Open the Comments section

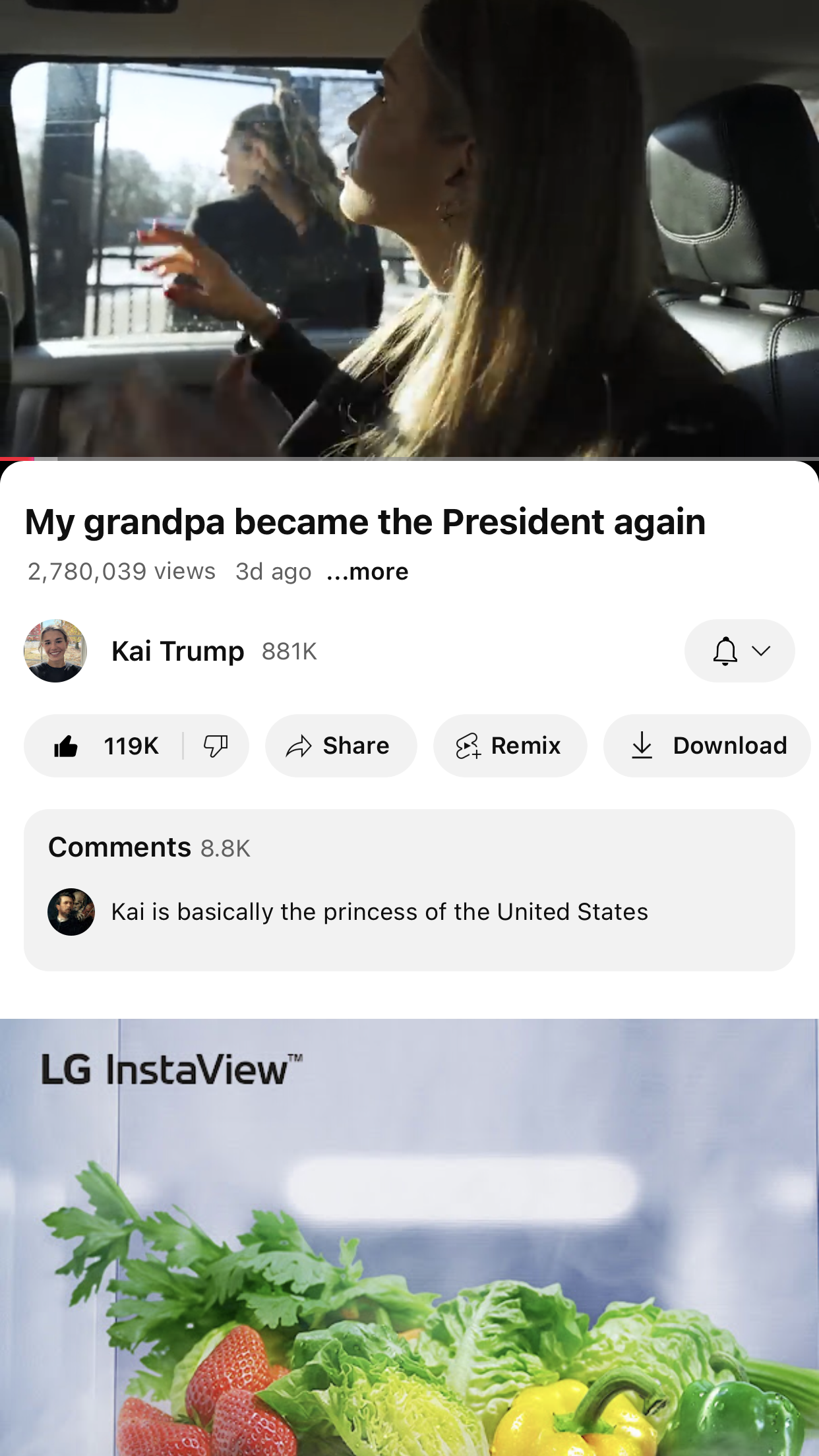click(x=409, y=890)
